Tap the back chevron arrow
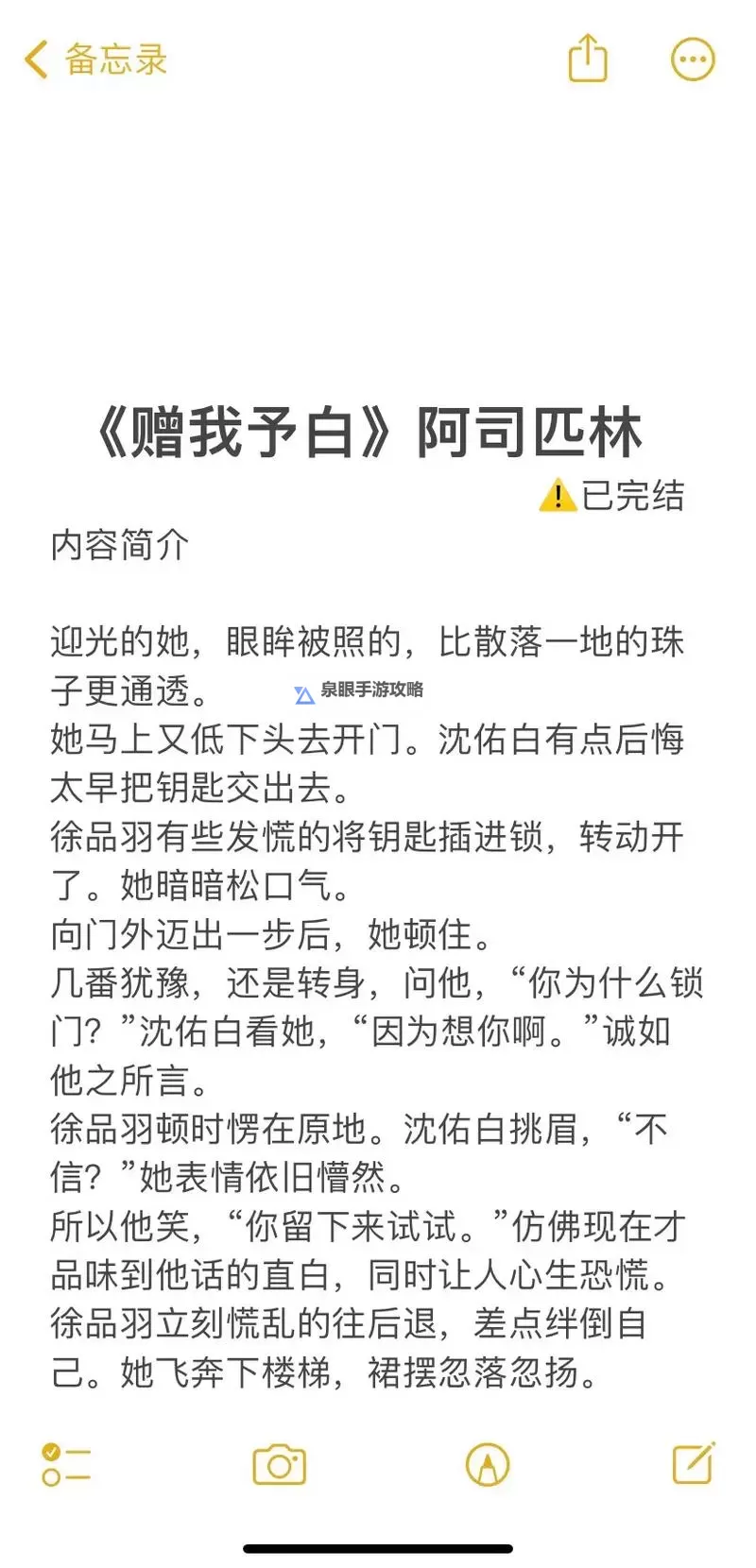This screenshot has height=1568, width=756. click(34, 58)
